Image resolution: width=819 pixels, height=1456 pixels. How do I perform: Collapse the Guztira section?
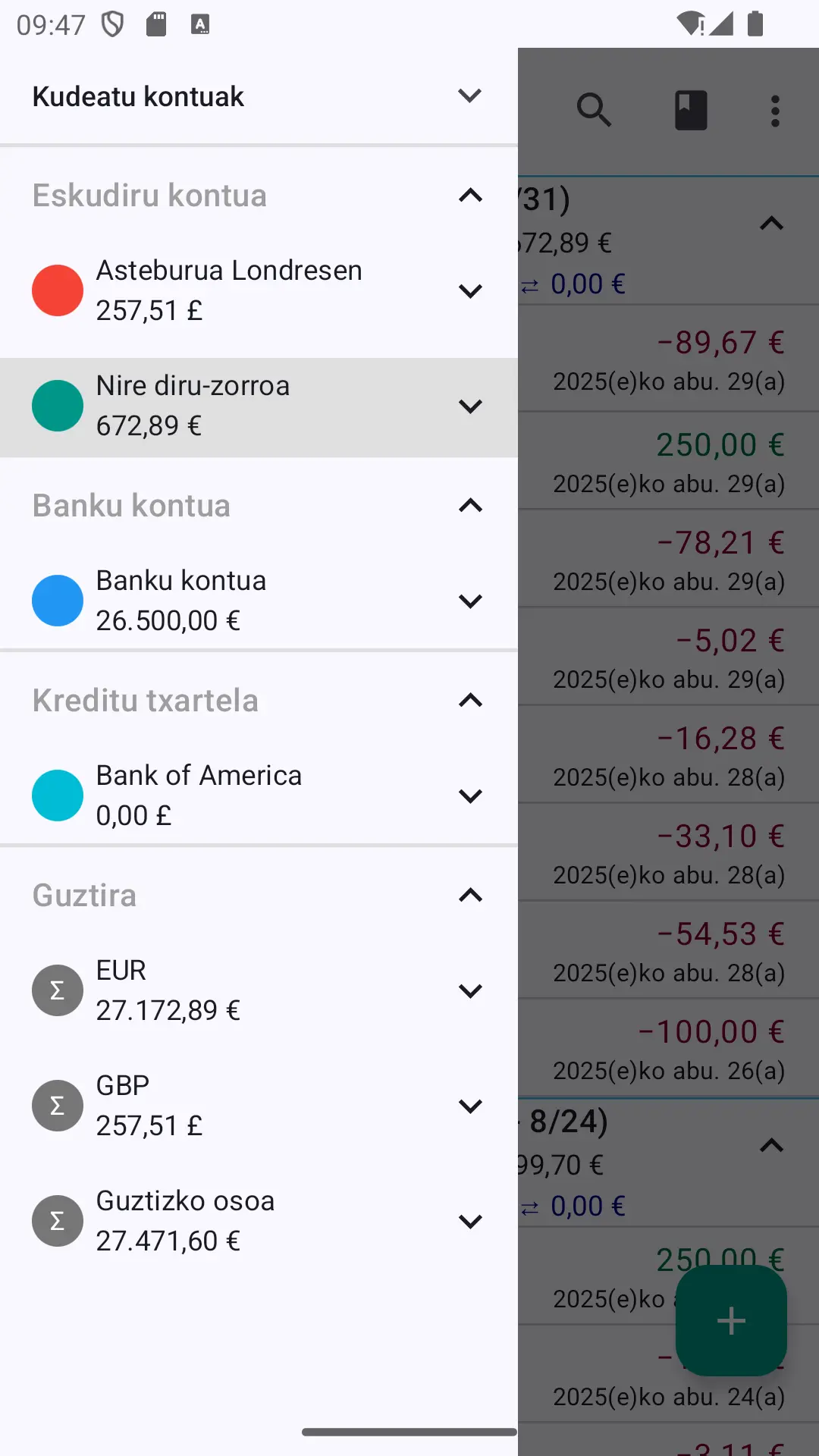click(470, 896)
